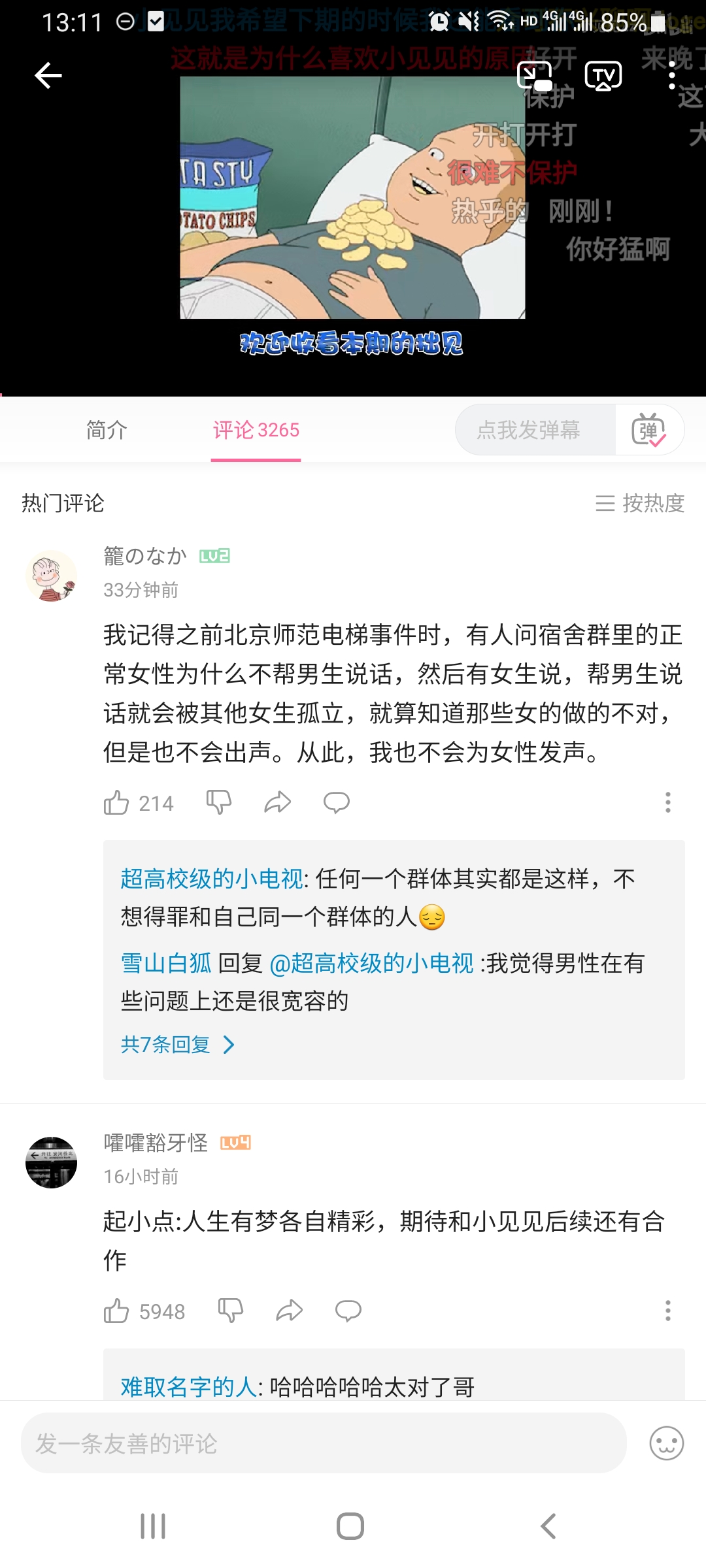
Task: Toggle the danmaku 弹 switch
Action: click(x=648, y=430)
